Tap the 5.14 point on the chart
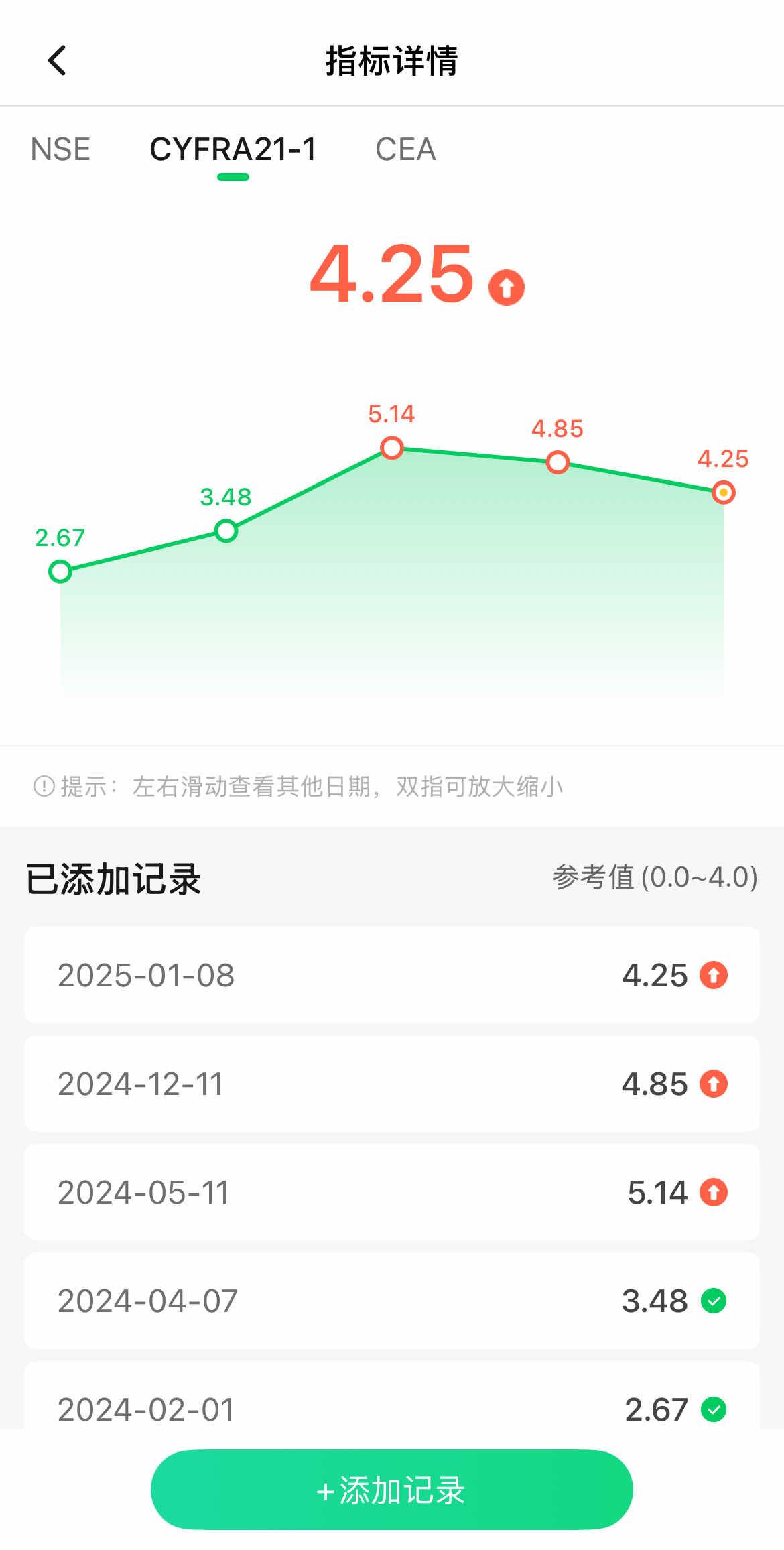The height and width of the screenshot is (1550, 784). click(392, 448)
